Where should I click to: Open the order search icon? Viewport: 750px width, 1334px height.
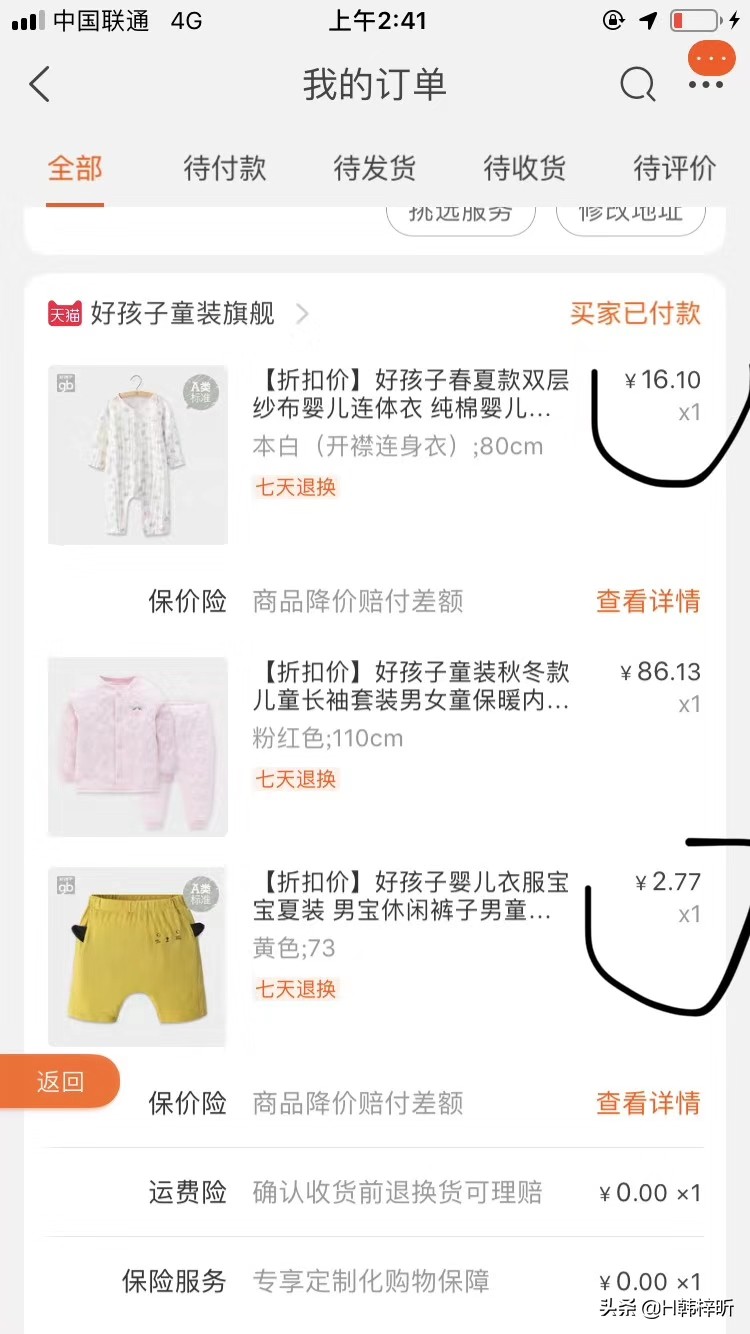[x=637, y=85]
